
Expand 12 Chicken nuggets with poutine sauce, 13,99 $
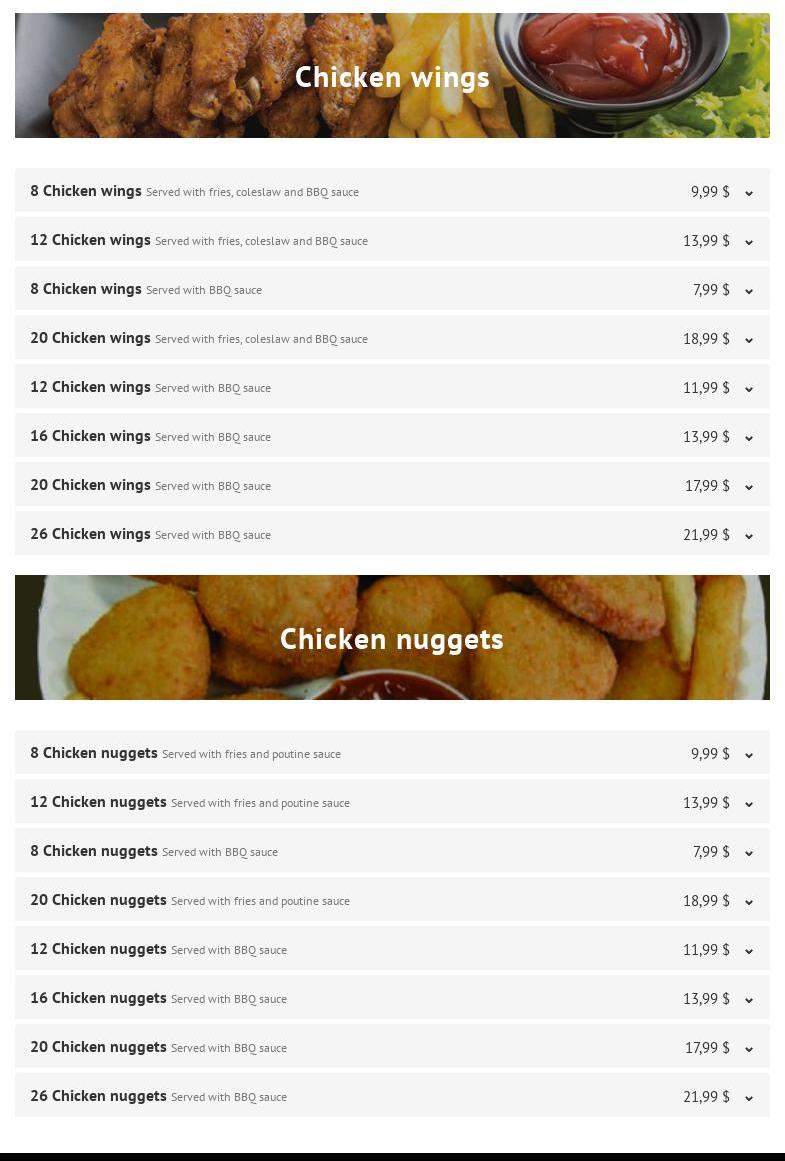click(x=748, y=803)
